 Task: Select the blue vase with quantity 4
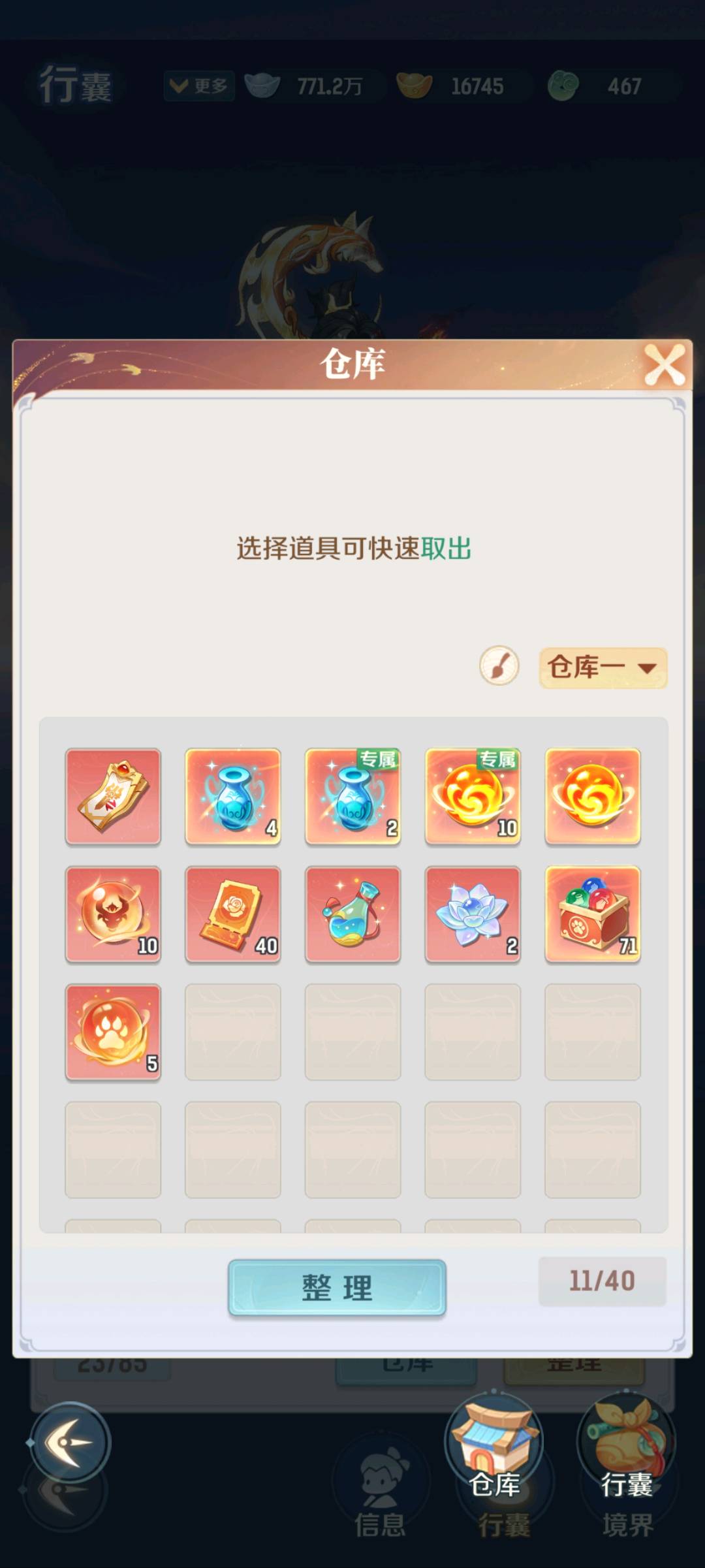(x=233, y=796)
